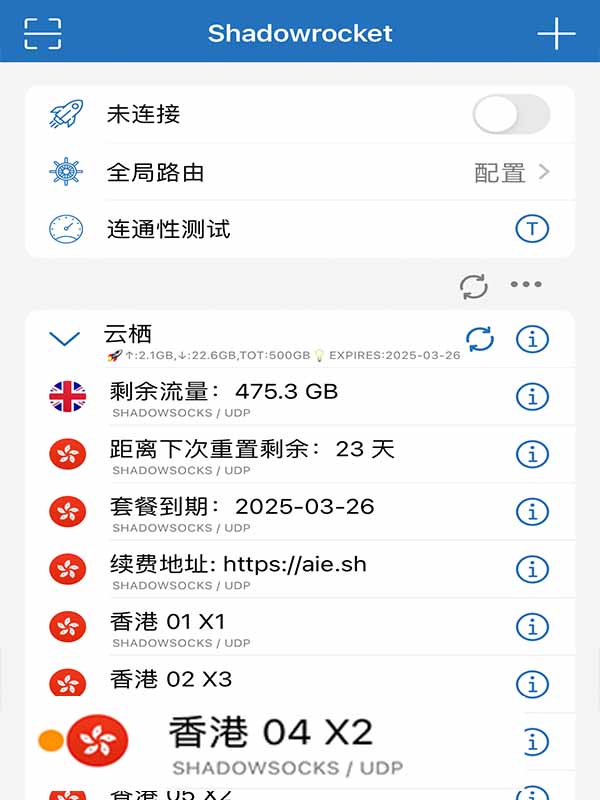
Task: Add a new server with plus
Action: pos(556,33)
